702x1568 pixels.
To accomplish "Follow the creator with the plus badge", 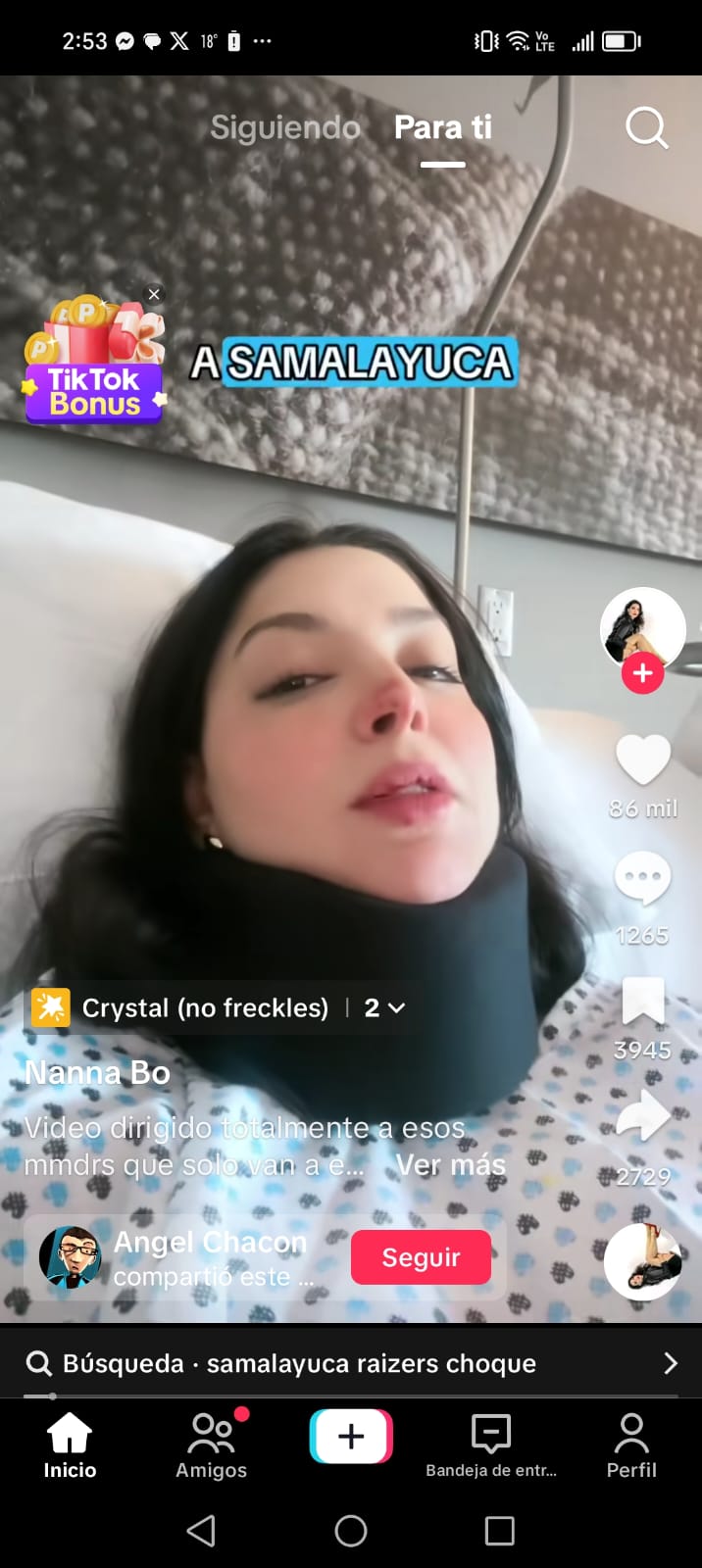I will click(x=642, y=673).
